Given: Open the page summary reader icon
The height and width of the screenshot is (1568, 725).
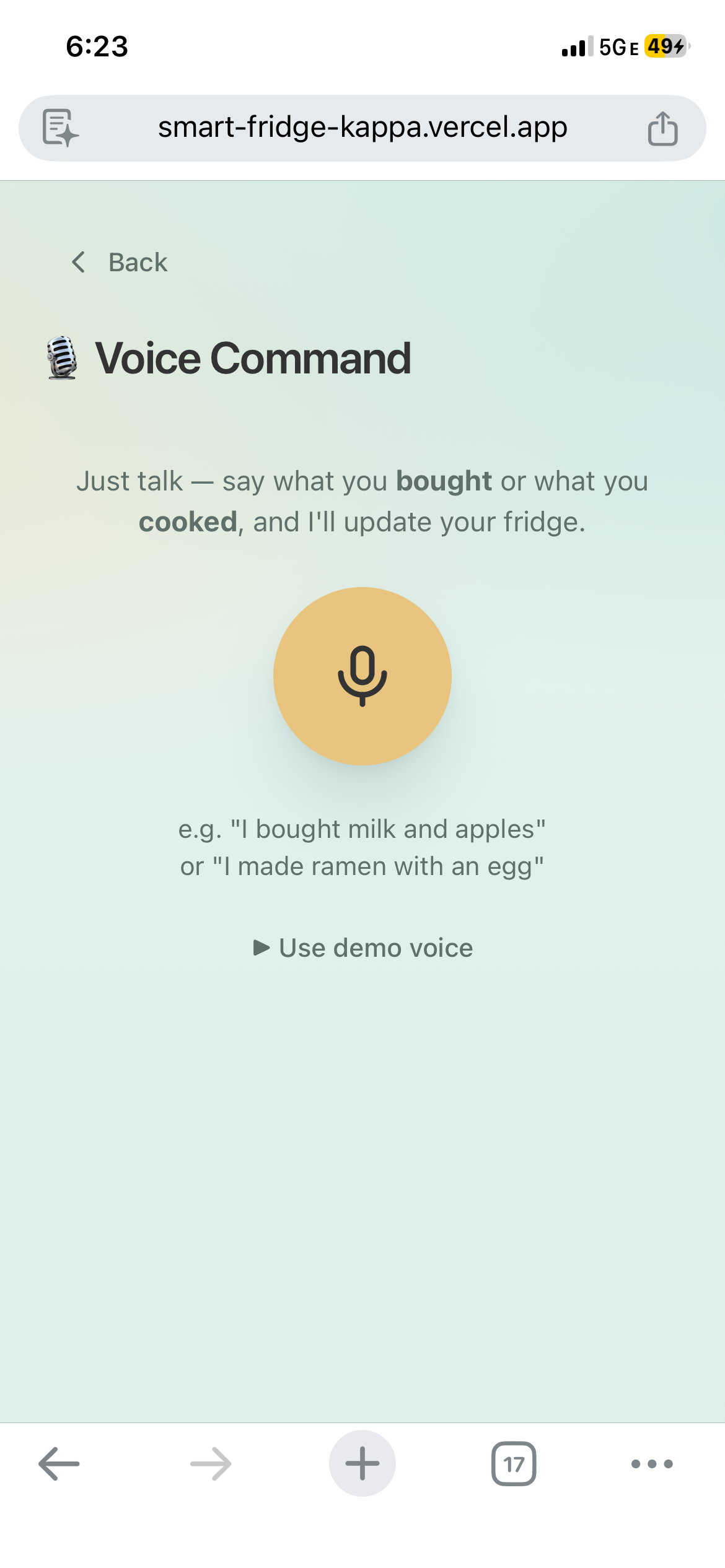Looking at the screenshot, I should (x=60, y=128).
